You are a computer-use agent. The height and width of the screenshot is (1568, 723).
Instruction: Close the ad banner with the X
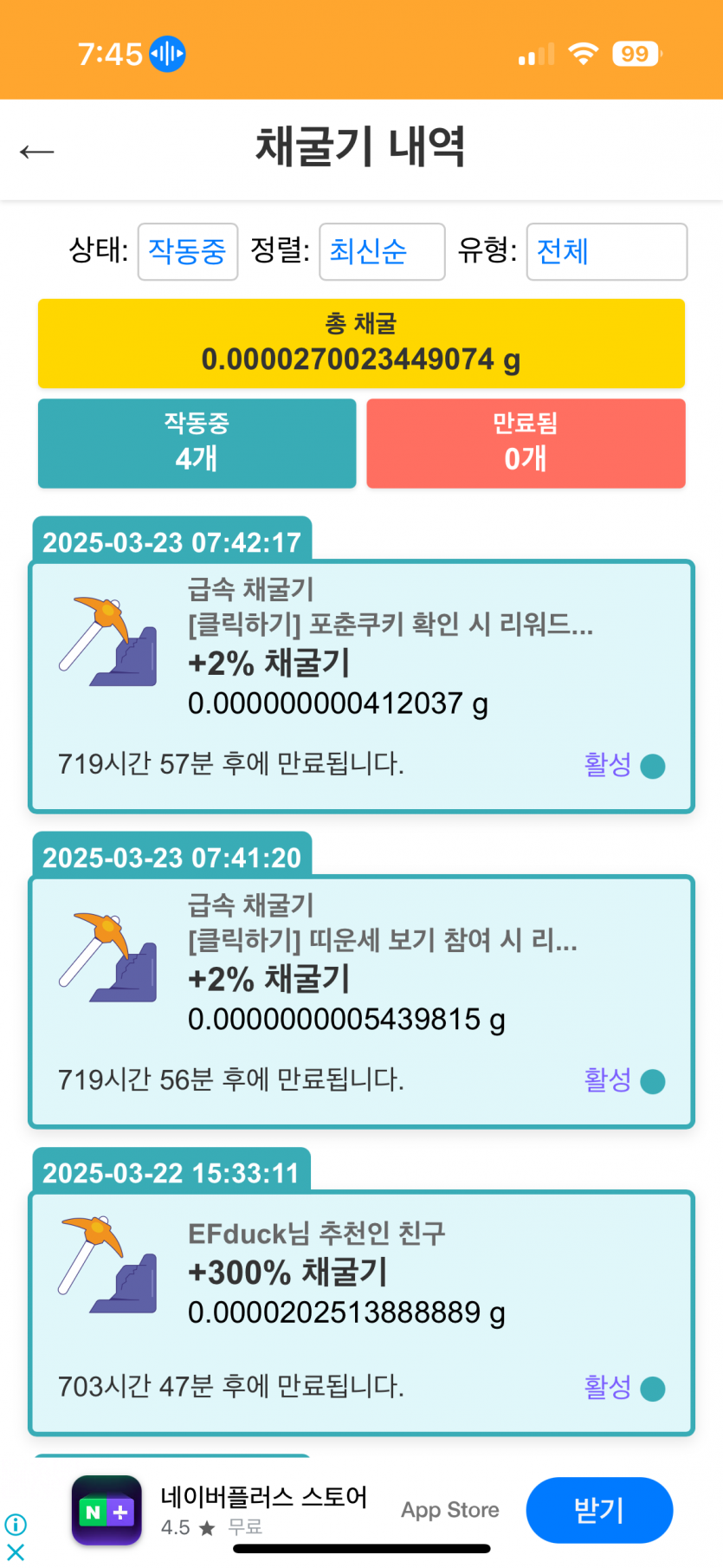coord(16,1552)
